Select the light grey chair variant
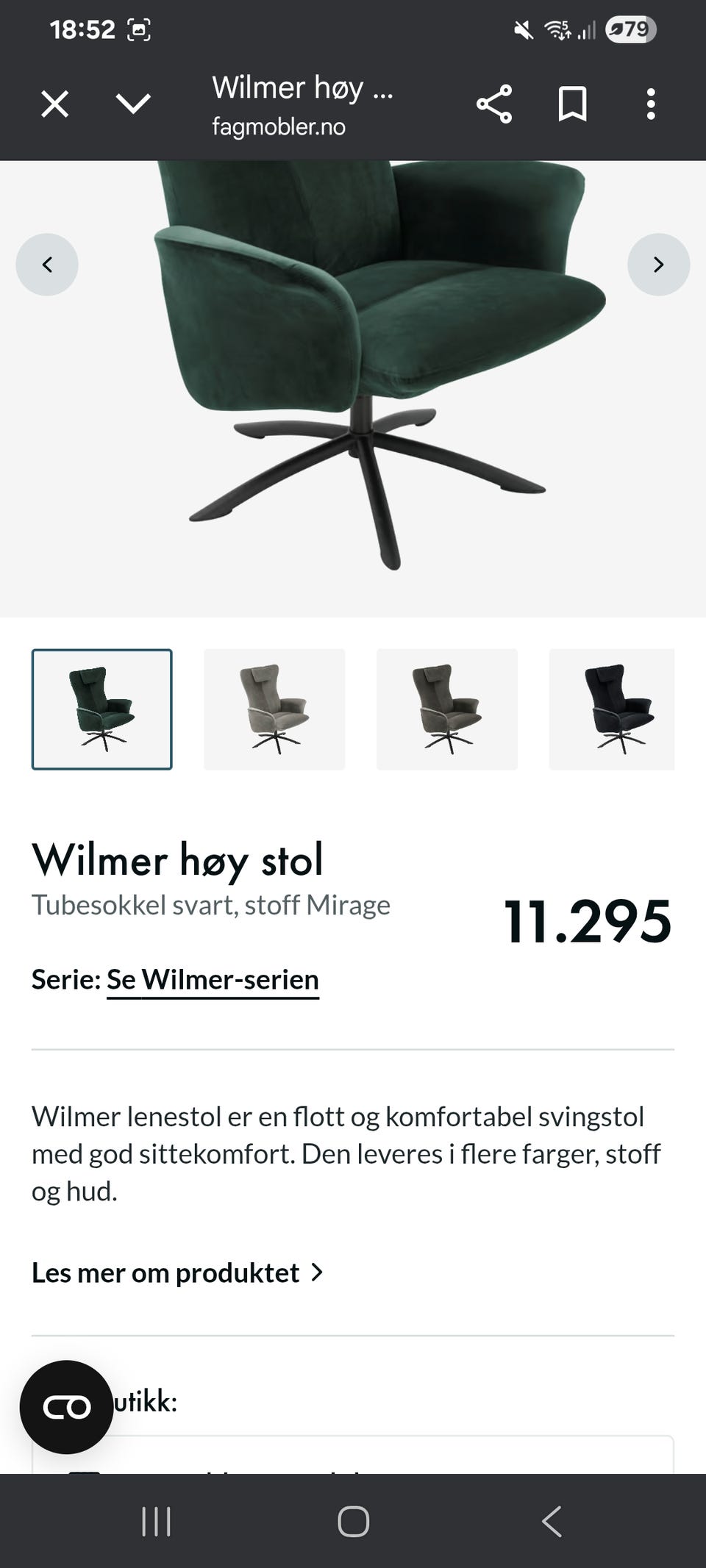This screenshot has width=706, height=1568. coord(274,708)
